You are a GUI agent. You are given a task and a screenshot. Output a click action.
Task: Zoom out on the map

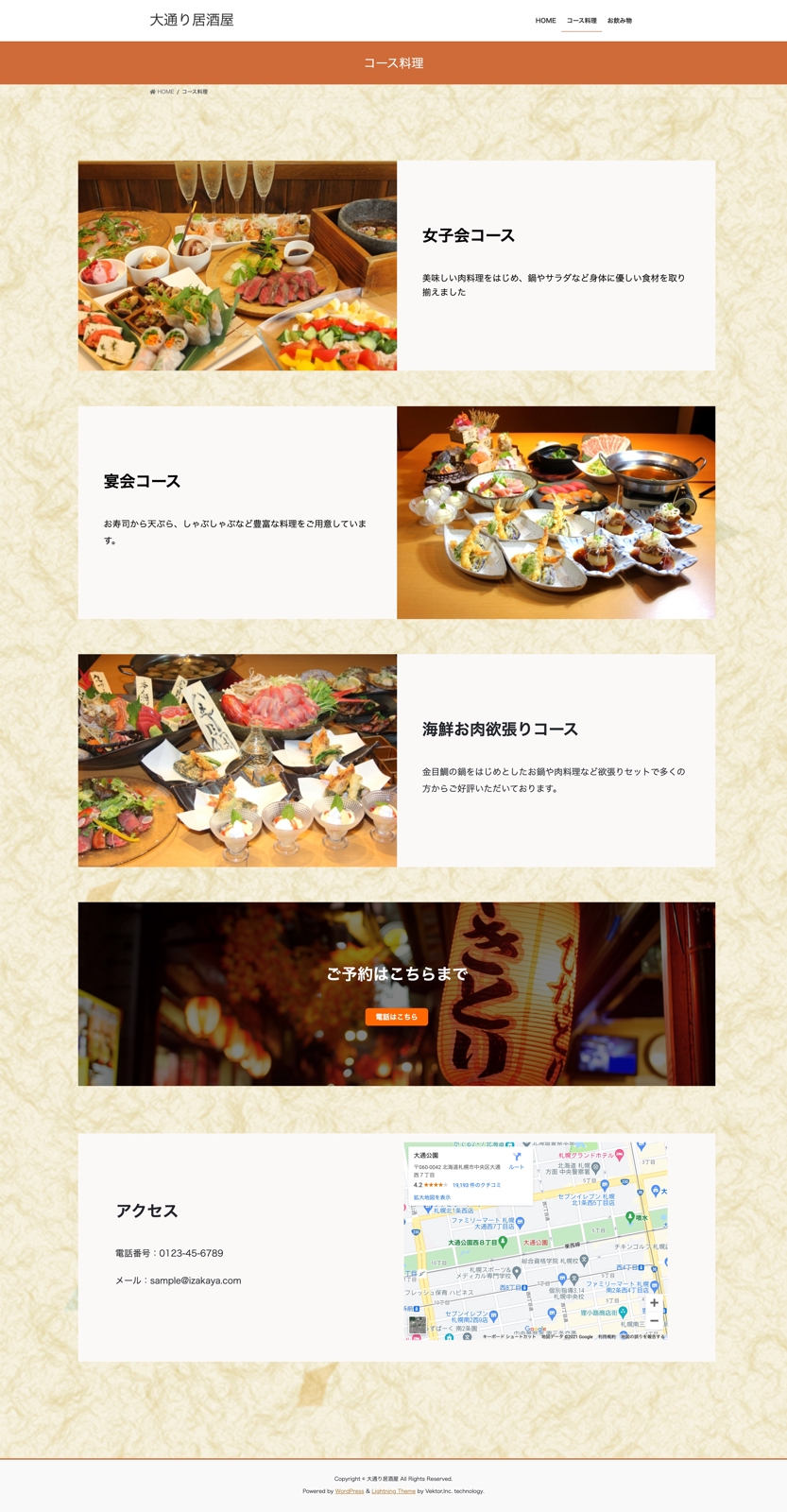click(x=654, y=1320)
